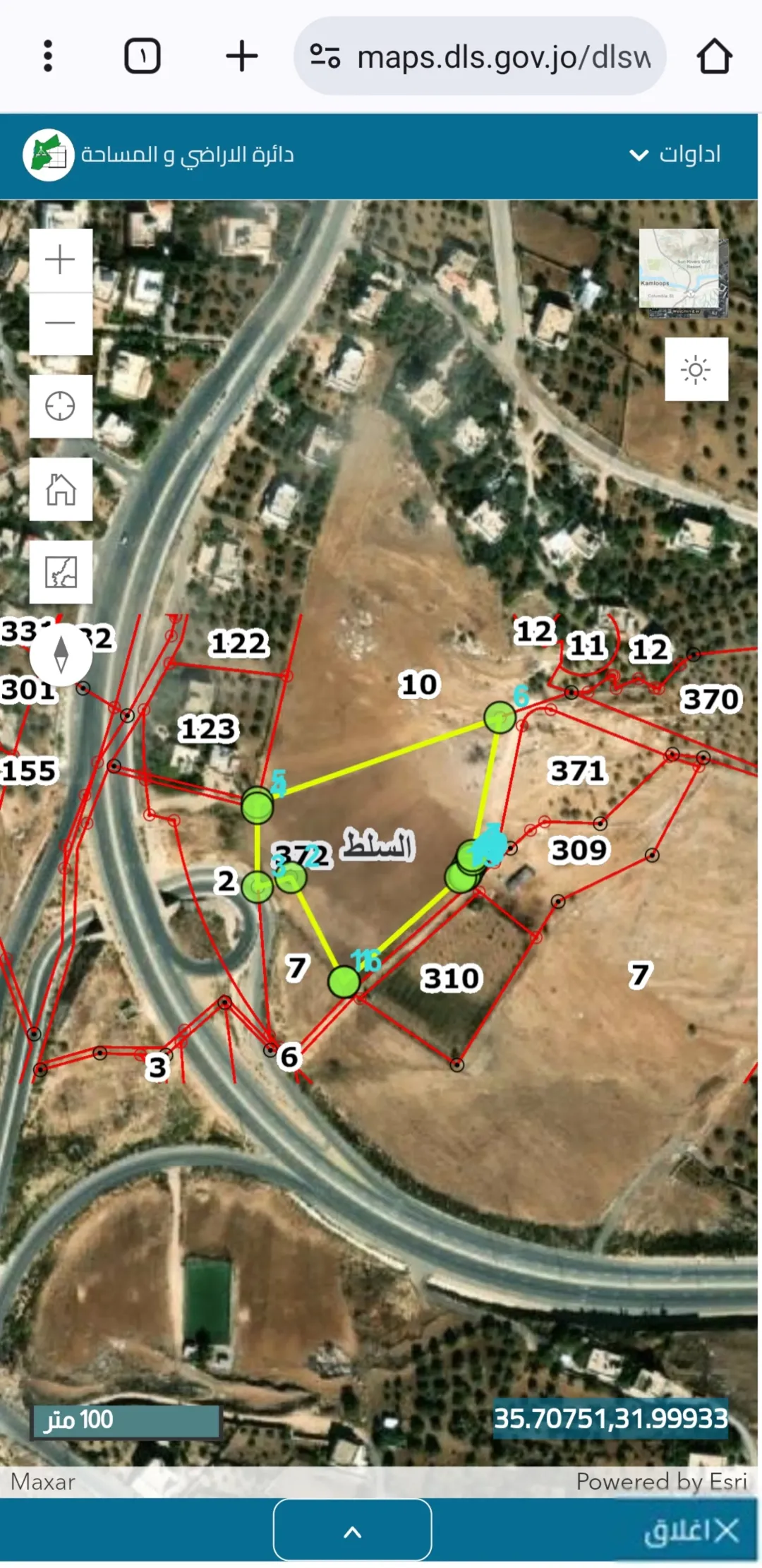Reset map orientation using the compass

click(61, 655)
